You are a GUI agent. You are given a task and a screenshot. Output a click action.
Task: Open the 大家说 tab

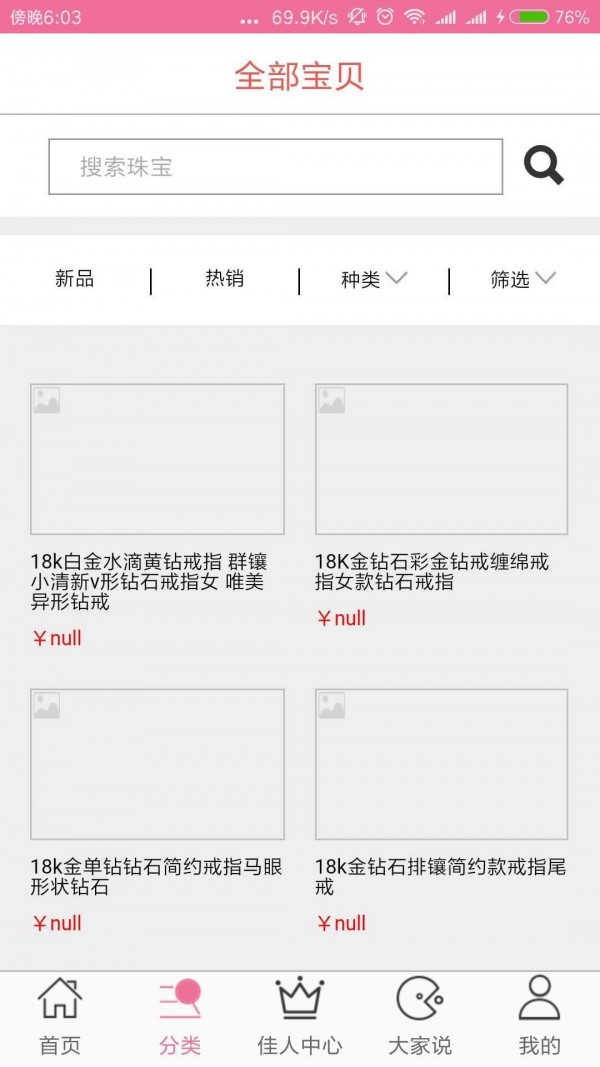(x=420, y=1017)
